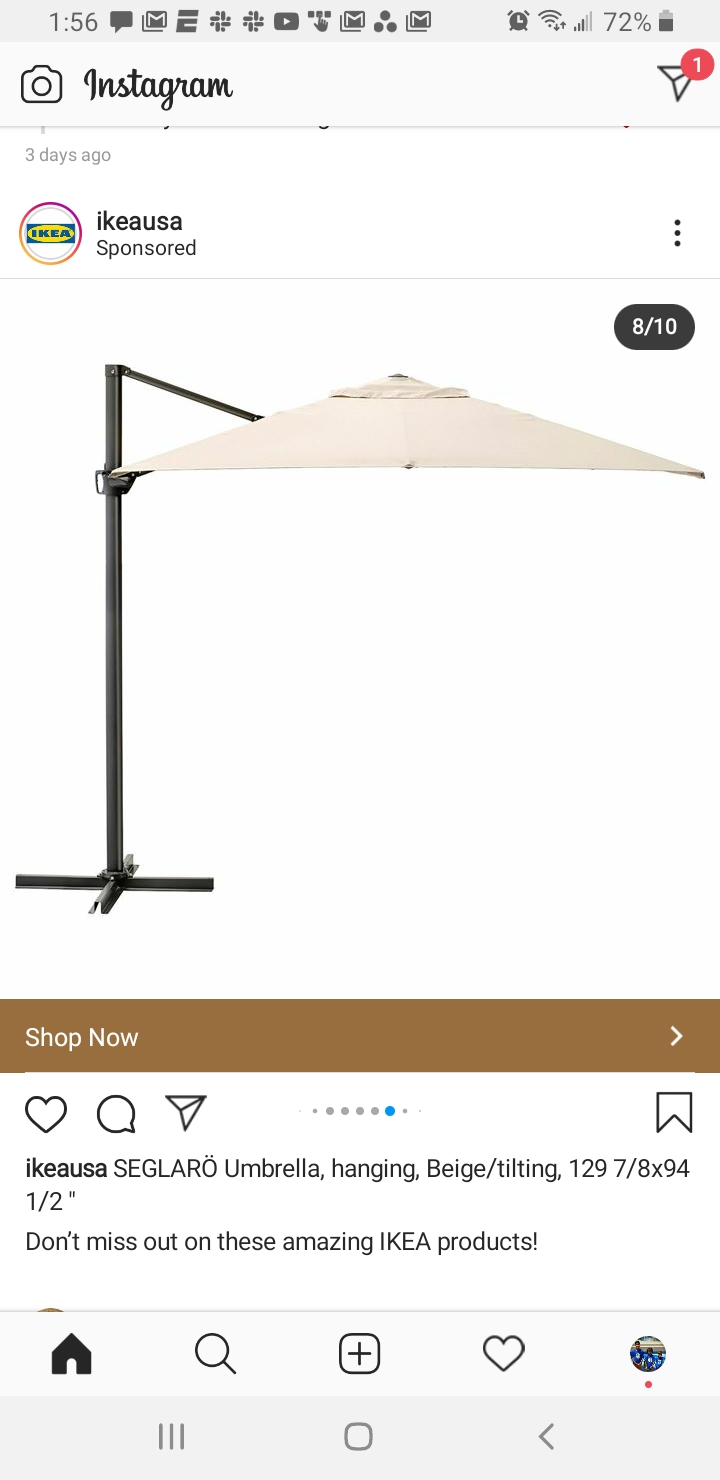
Task: Bookmark the IKEA umbrella post
Action: [x=674, y=1112]
